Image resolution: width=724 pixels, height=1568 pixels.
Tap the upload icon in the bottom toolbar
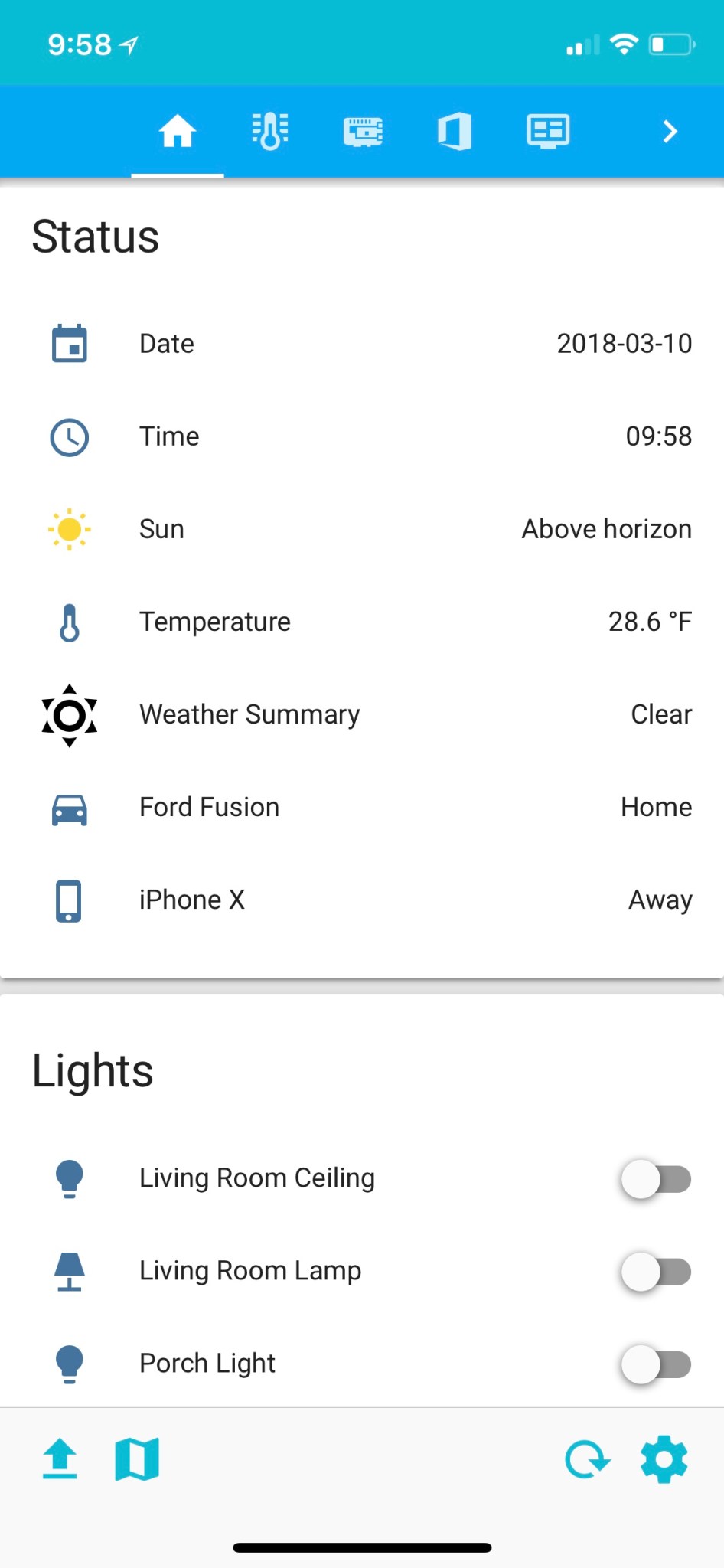pyautogui.click(x=60, y=1459)
